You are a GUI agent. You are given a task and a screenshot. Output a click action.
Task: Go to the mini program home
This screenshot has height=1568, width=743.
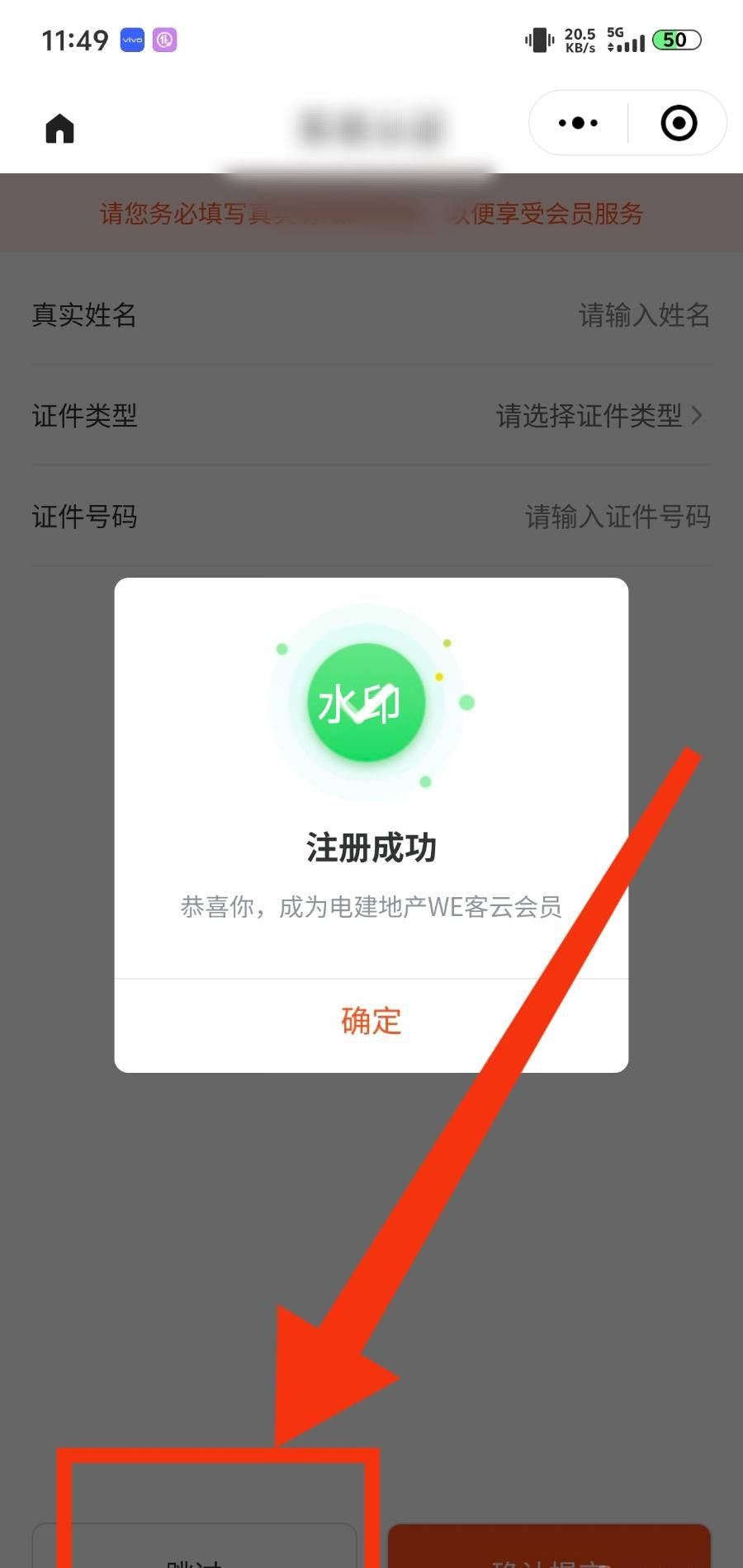pyautogui.click(x=59, y=129)
